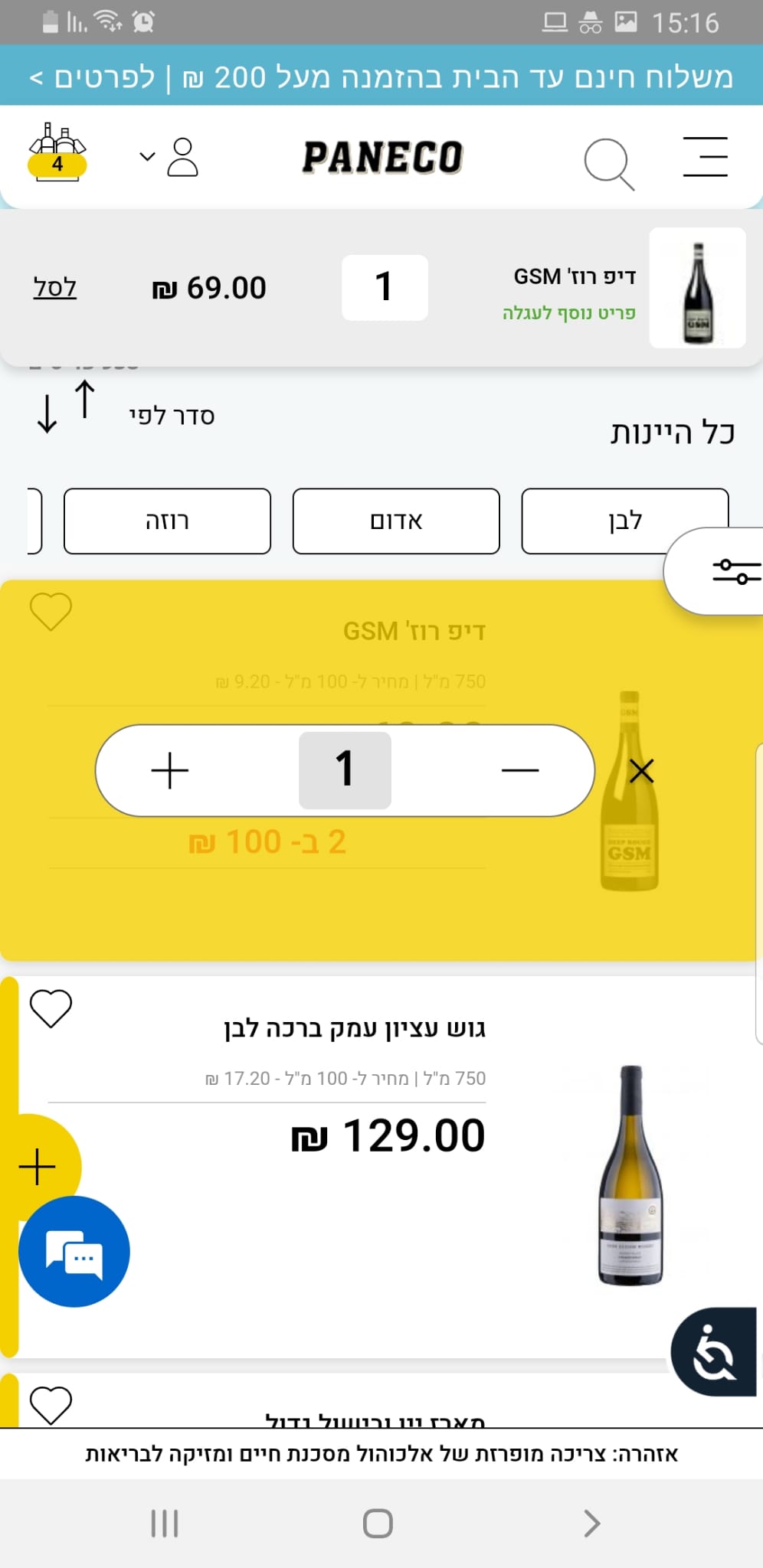
Task: Add דיפ רוז' GSM to favorites
Action: (x=51, y=612)
